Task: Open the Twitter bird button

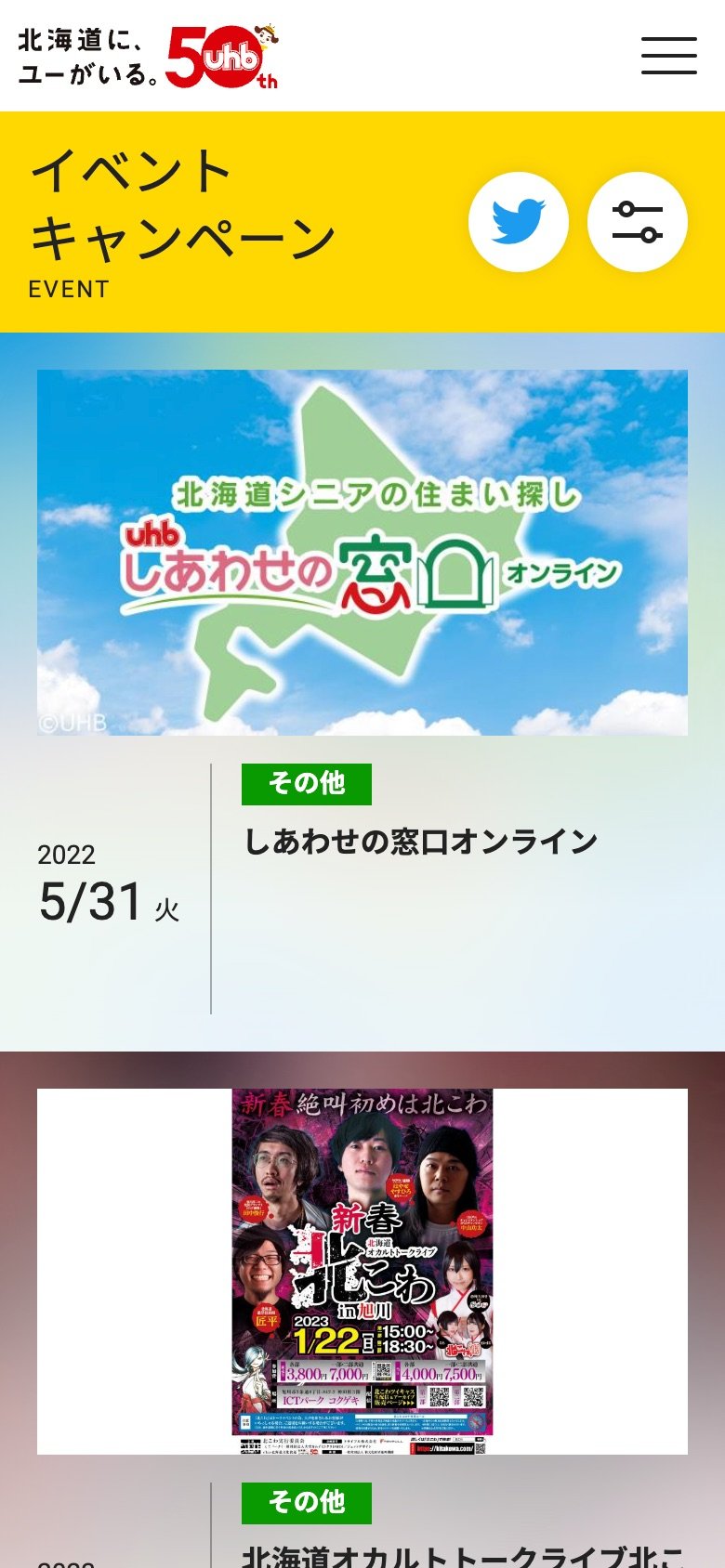Action: [518, 222]
